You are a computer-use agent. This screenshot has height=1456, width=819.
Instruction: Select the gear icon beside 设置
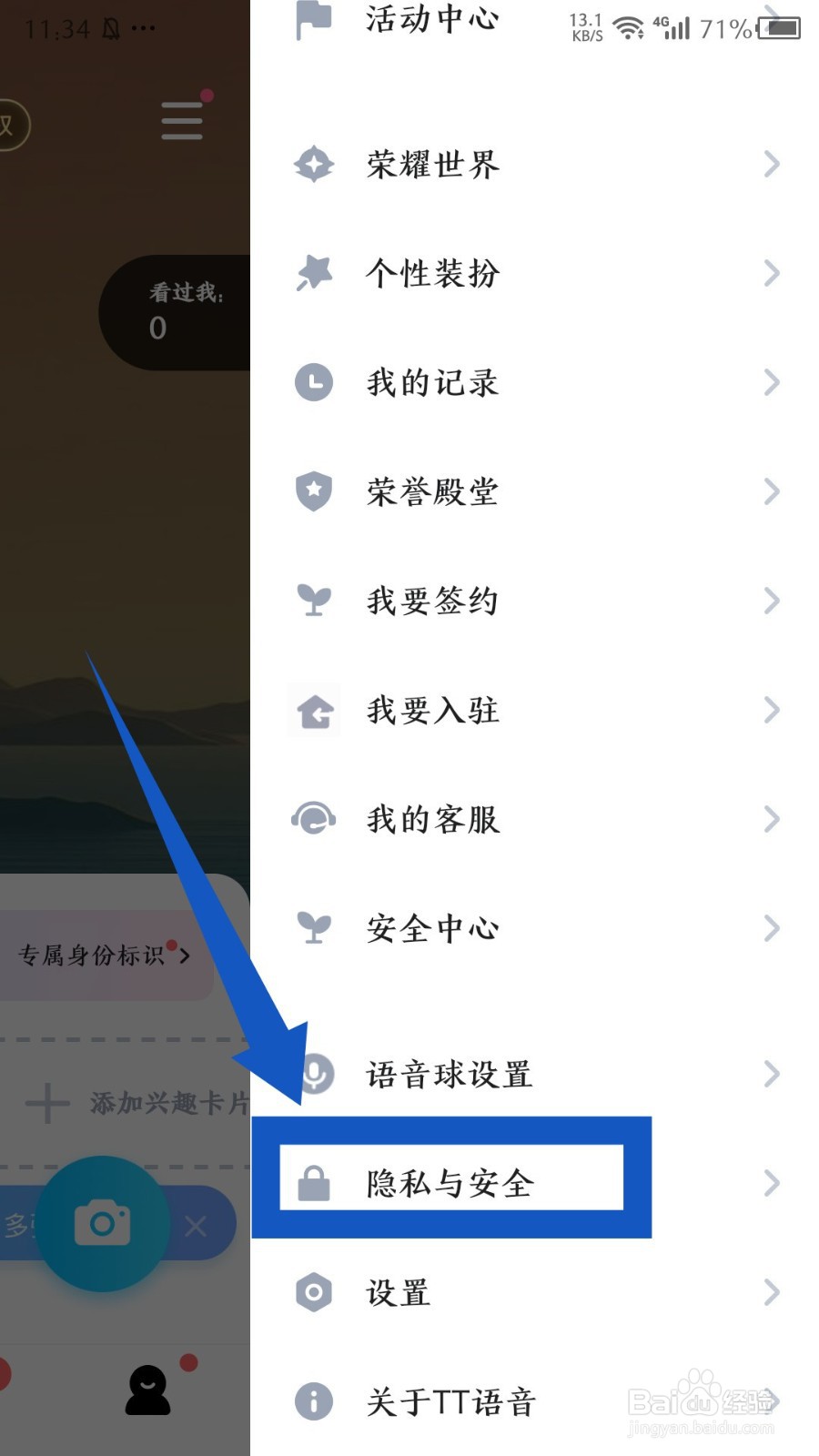click(313, 1292)
